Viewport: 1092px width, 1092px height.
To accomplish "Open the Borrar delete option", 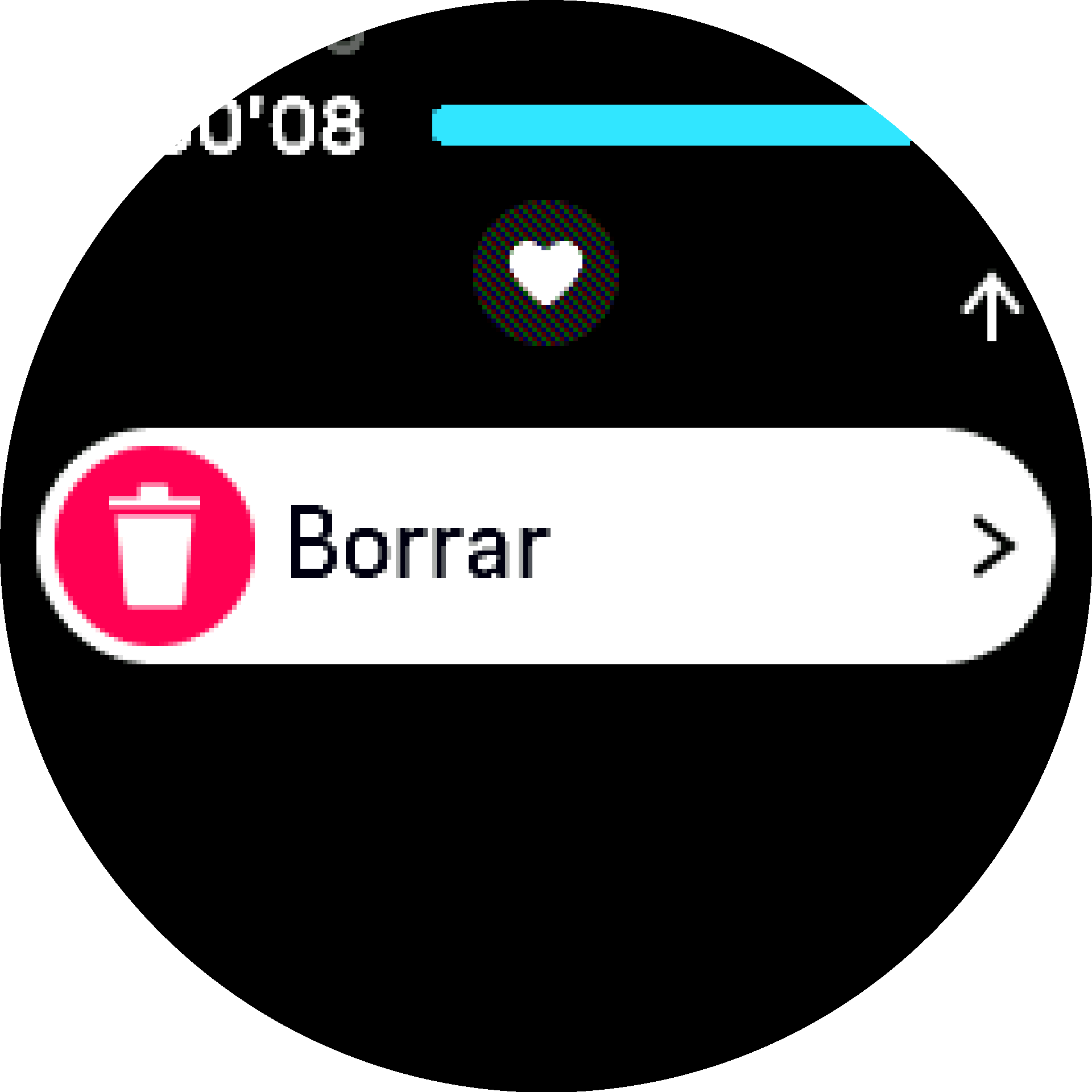I will click(546, 545).
